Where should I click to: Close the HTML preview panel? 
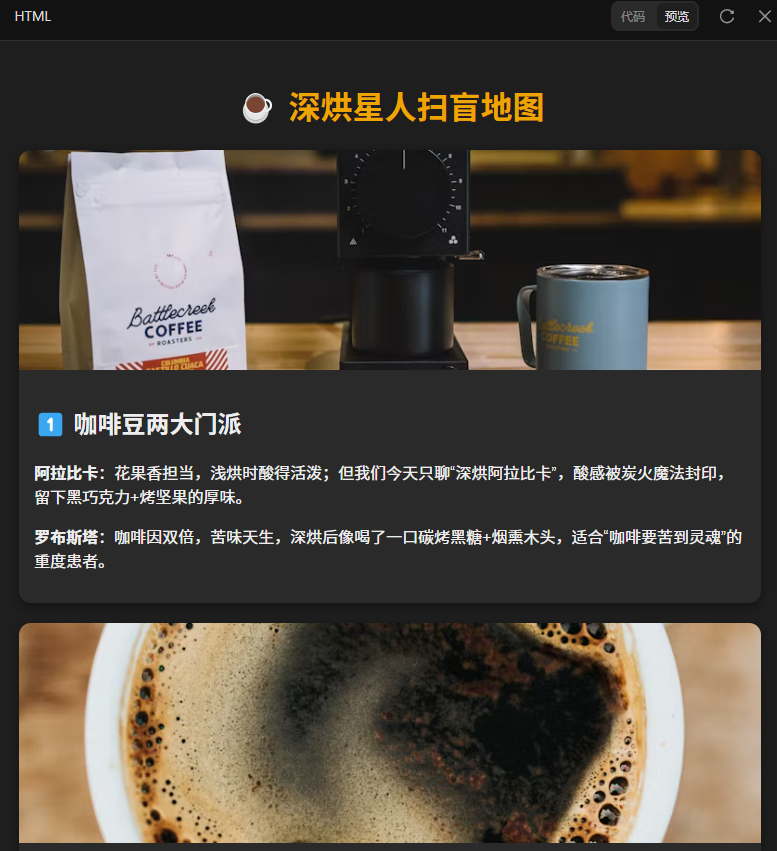click(x=763, y=16)
